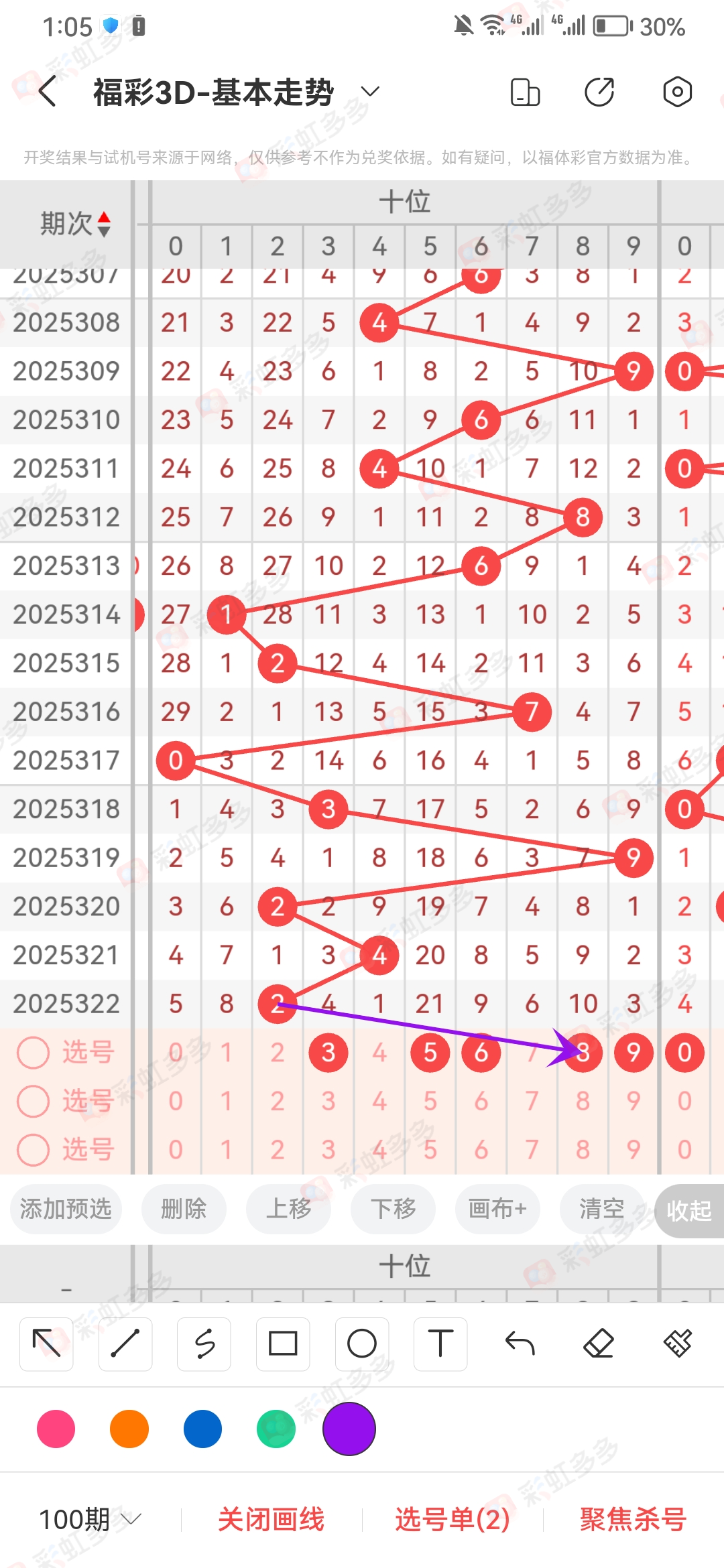724x1568 pixels.
Task: Open 聚焦杀号
Action: tap(633, 1519)
